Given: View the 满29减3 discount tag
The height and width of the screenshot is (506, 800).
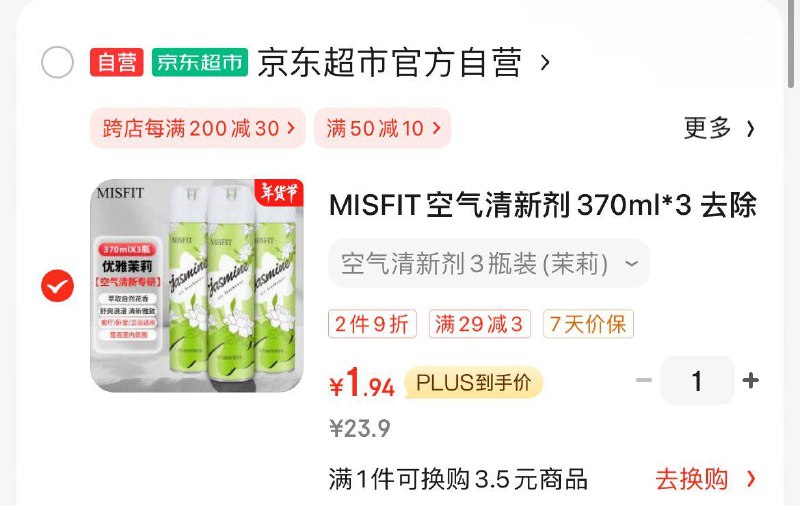Looking at the screenshot, I should pyautogui.click(x=480, y=324).
